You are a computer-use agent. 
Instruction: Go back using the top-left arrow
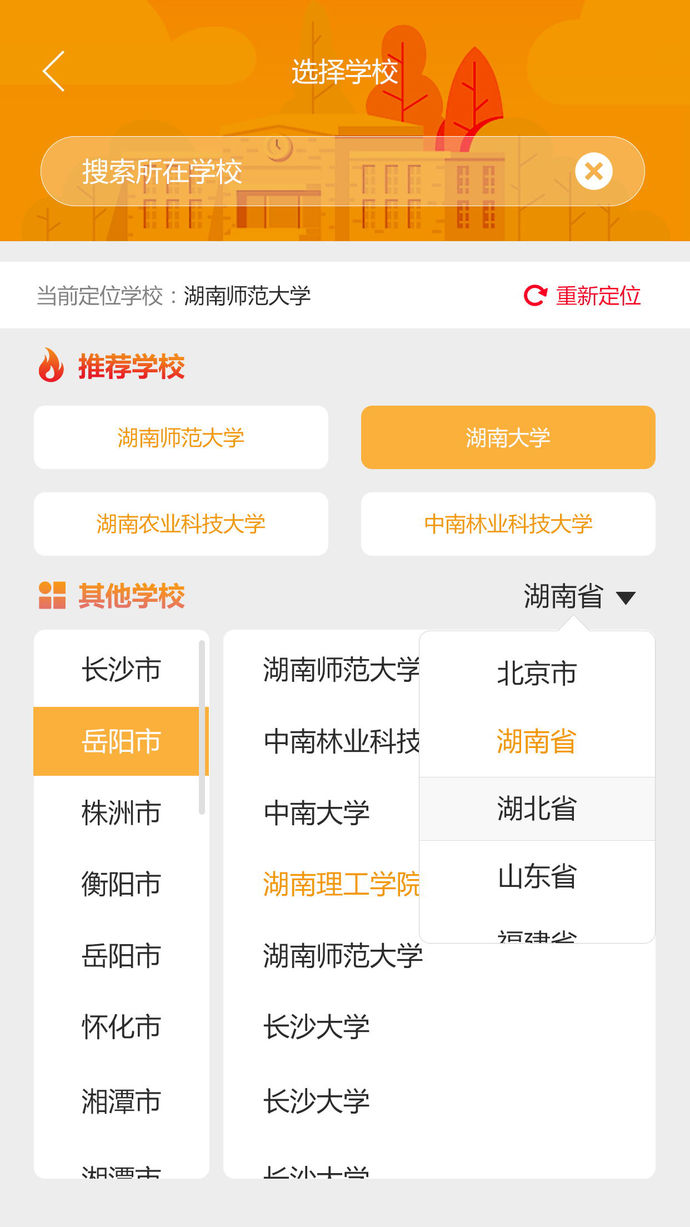tap(54, 71)
